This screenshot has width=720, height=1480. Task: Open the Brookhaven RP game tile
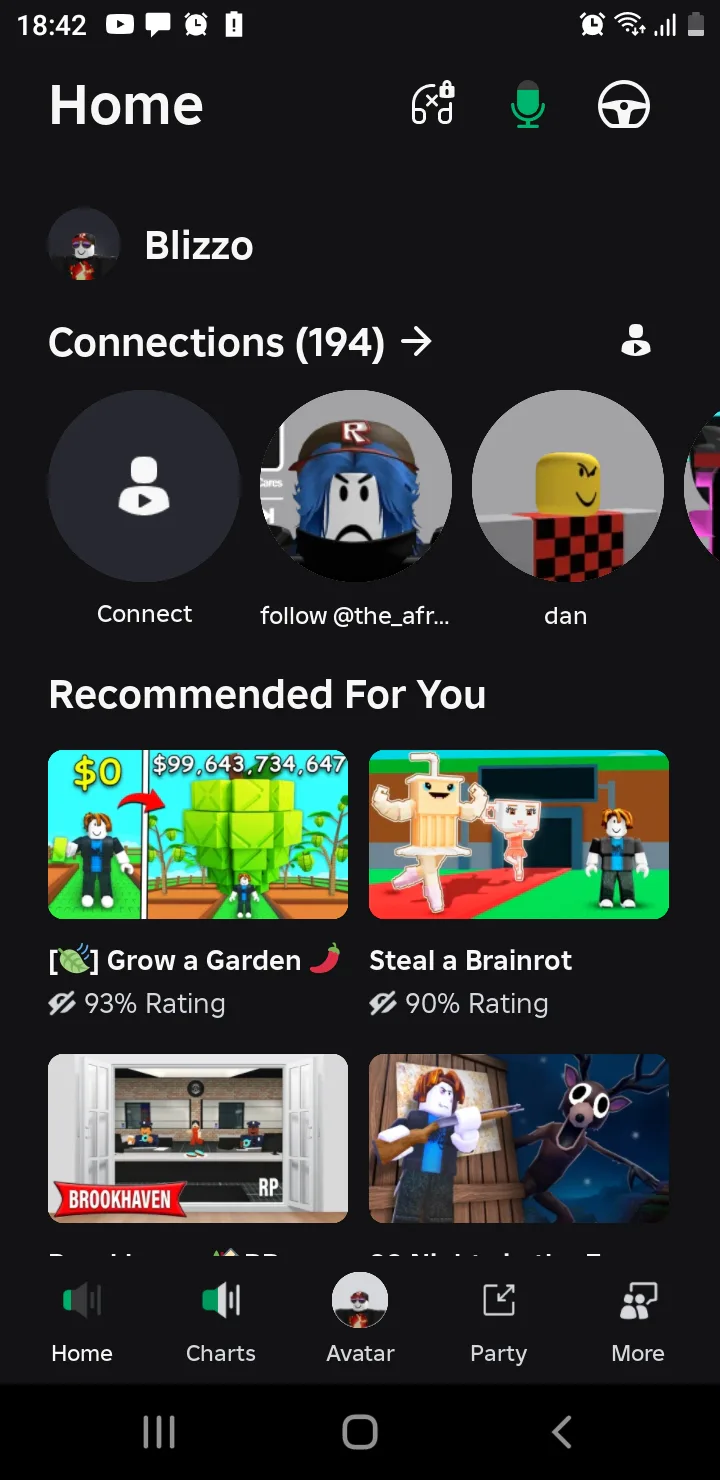198,1138
